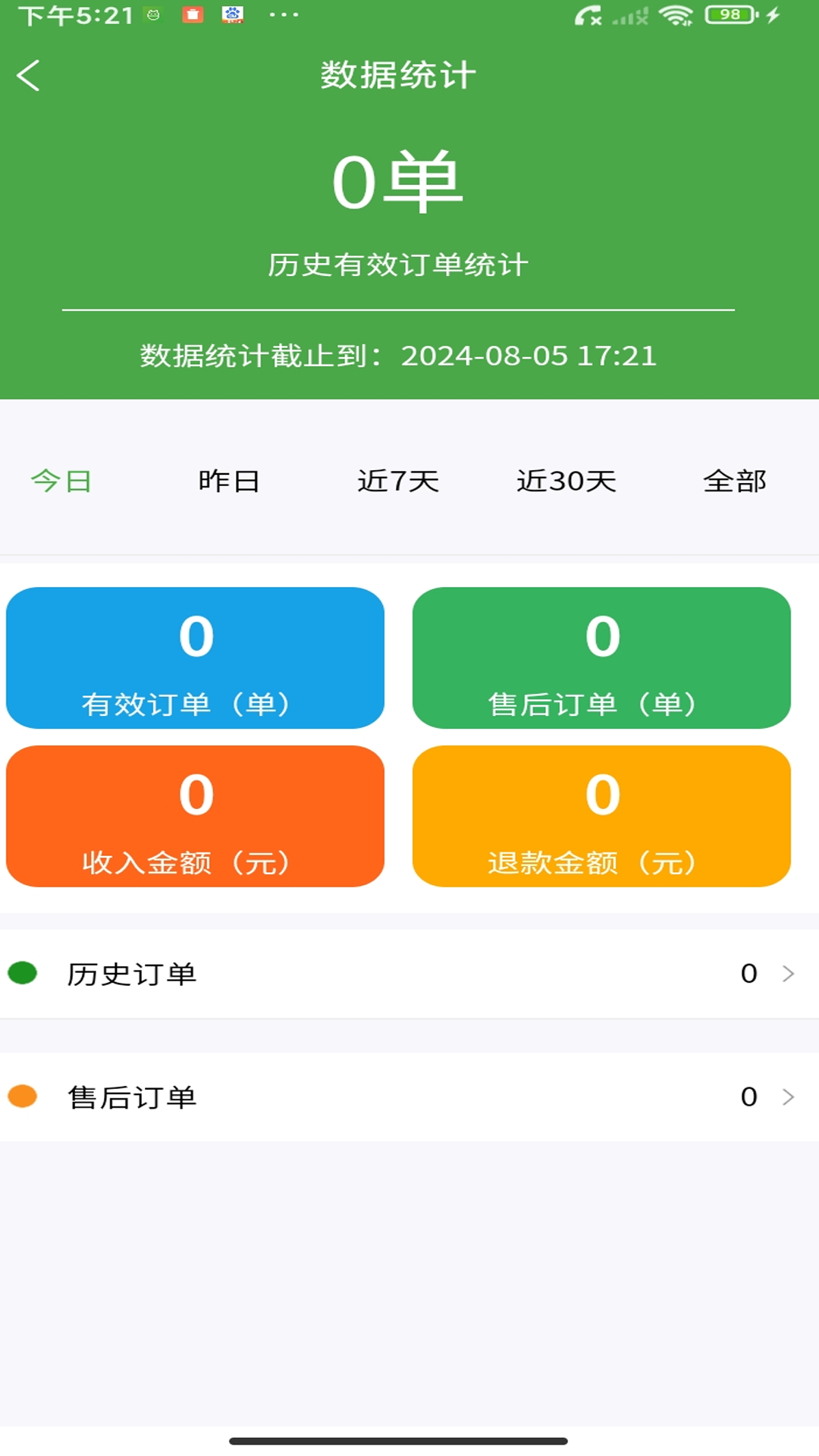Expand the 历史订单 row chevron

pos(787,973)
